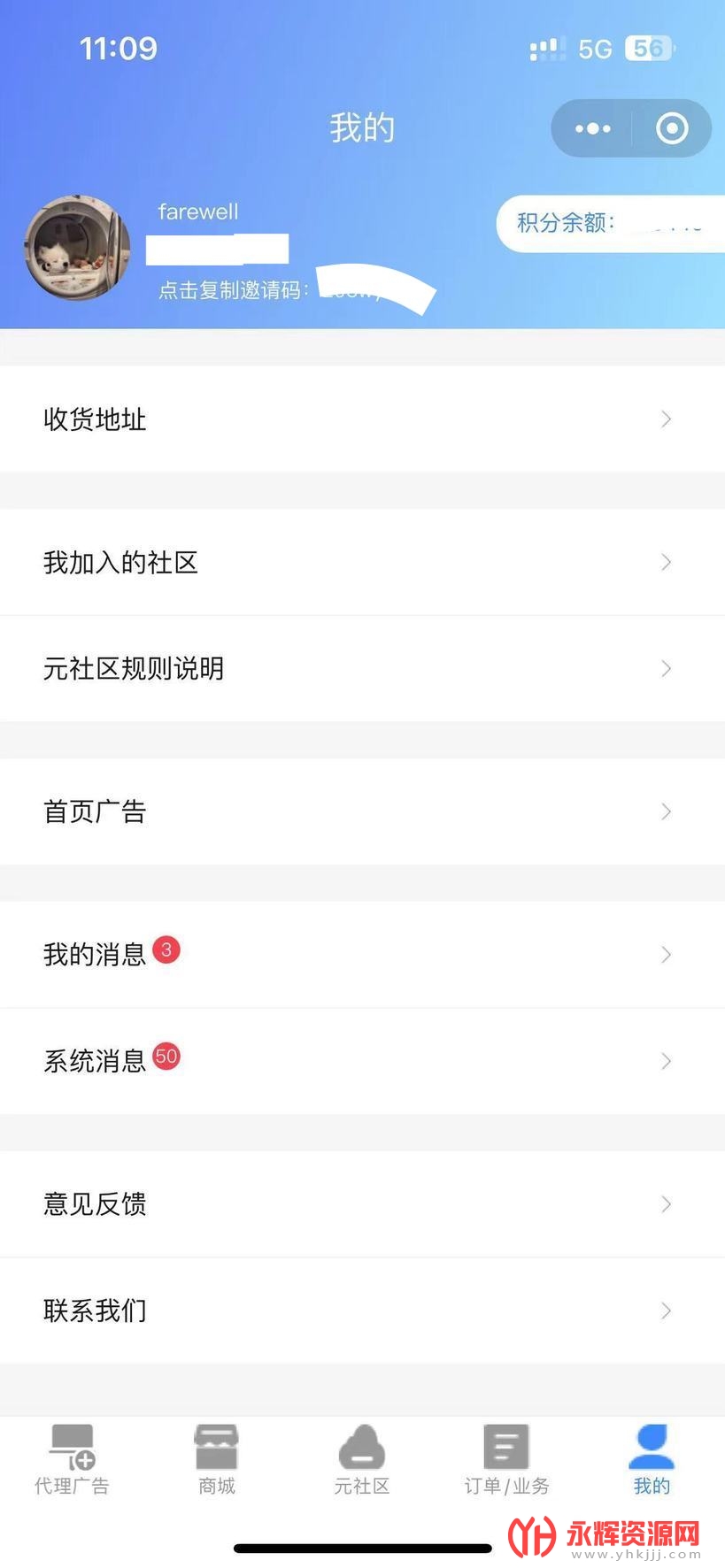Switch to the 代理广告 tab
This screenshot has height=1568, width=725.
pyautogui.click(x=72, y=1460)
